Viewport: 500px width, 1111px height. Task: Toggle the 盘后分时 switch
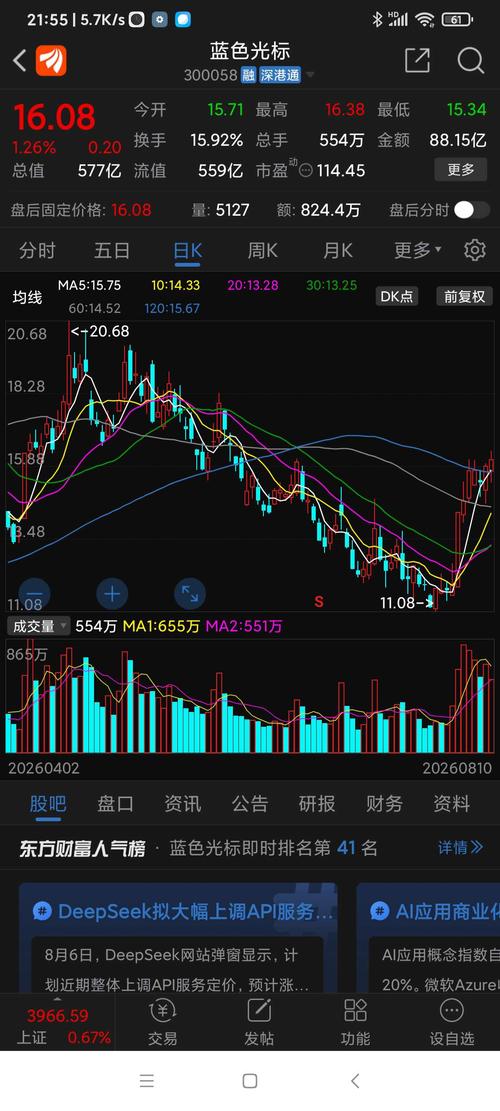coord(472,210)
